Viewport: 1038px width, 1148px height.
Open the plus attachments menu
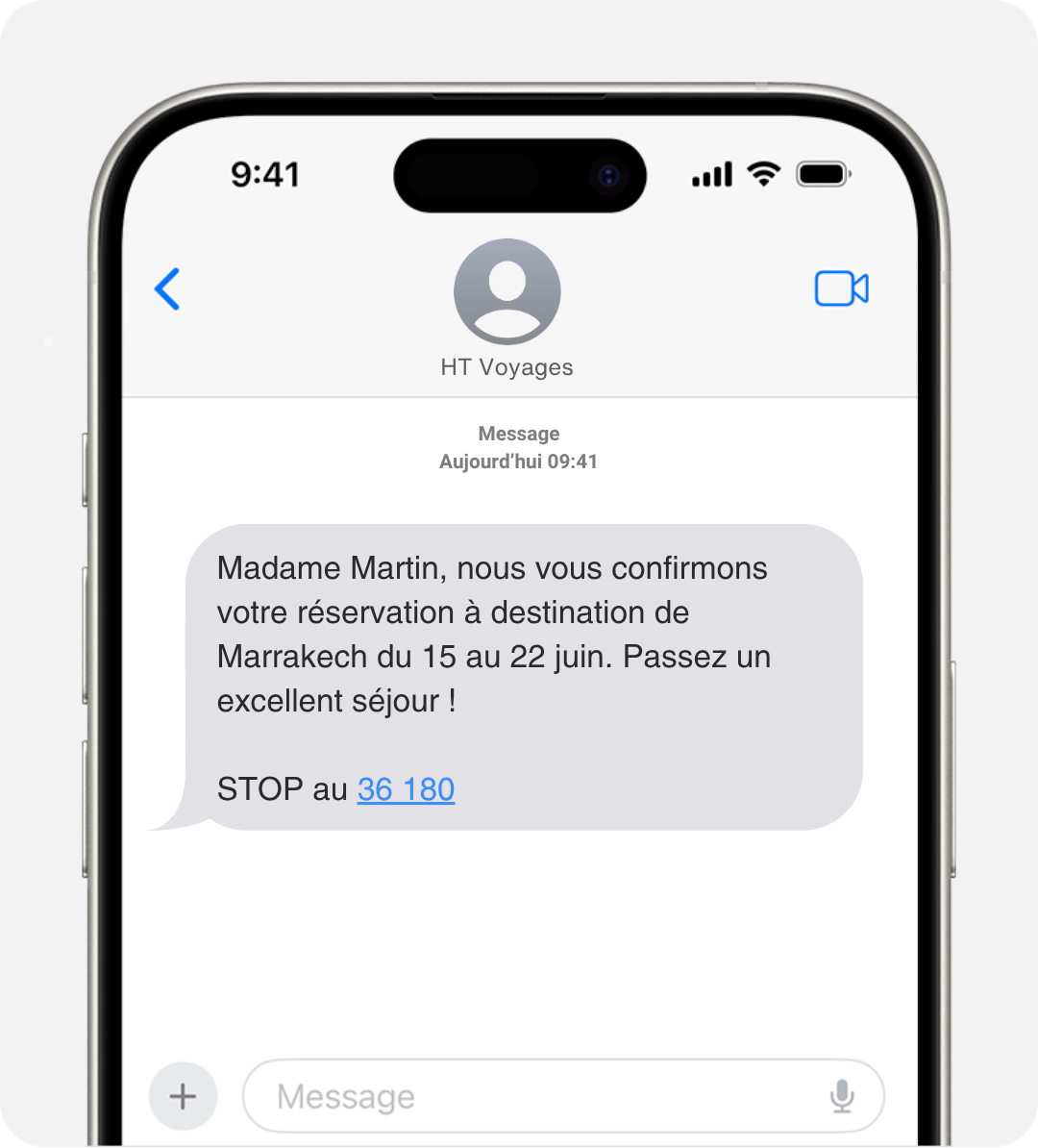[x=183, y=1096]
